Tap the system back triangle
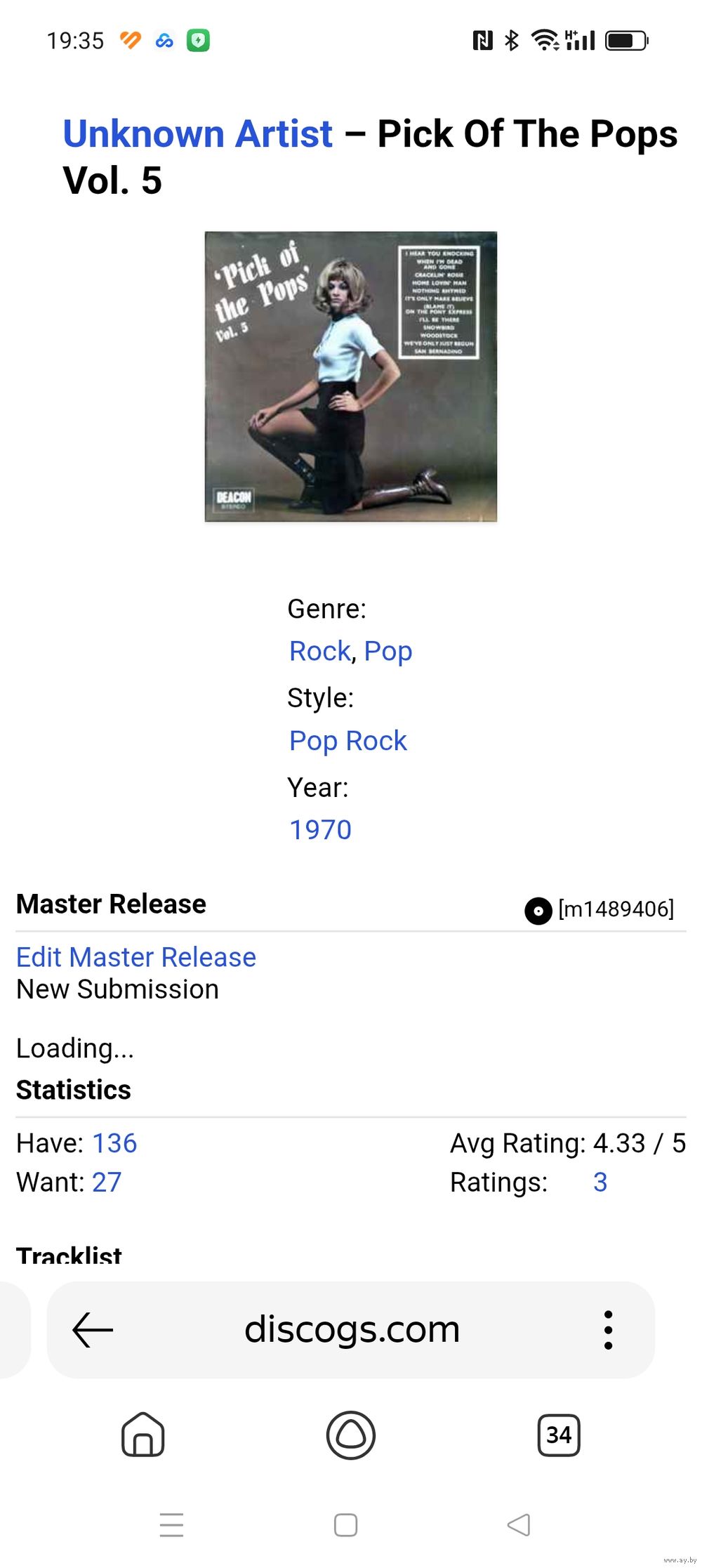This screenshot has height=1568, width=702. pos(519,1524)
